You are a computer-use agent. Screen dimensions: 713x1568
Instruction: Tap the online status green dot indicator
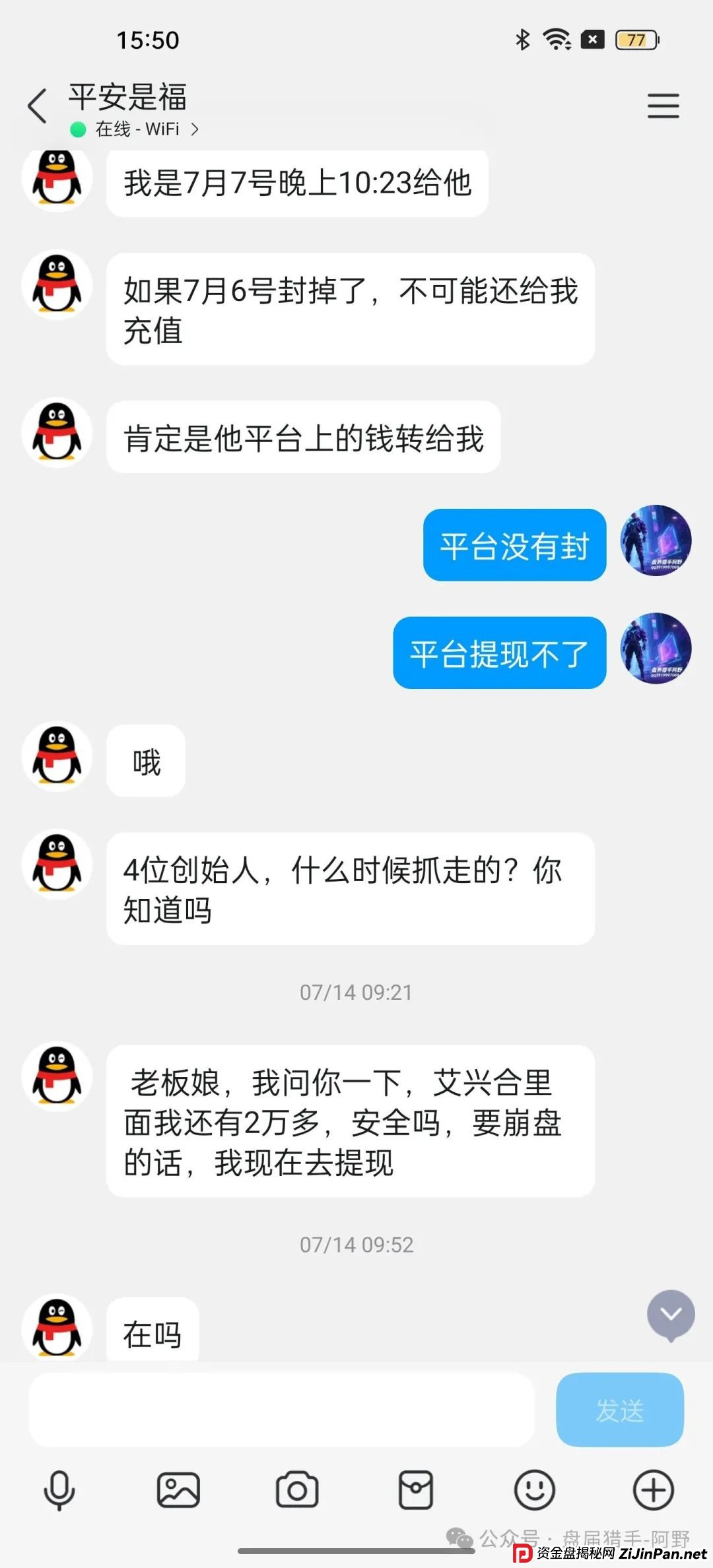coord(78,129)
